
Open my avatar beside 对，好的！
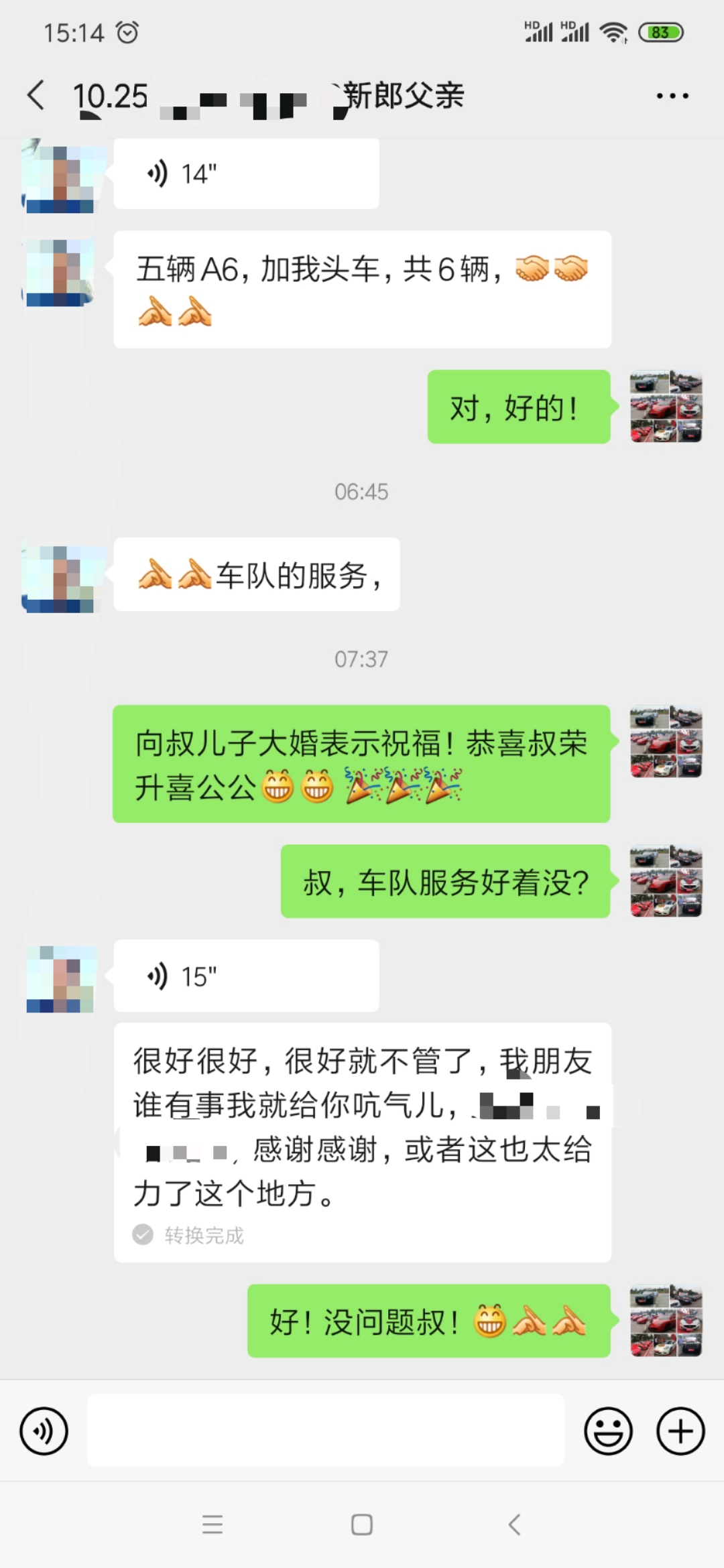point(666,407)
